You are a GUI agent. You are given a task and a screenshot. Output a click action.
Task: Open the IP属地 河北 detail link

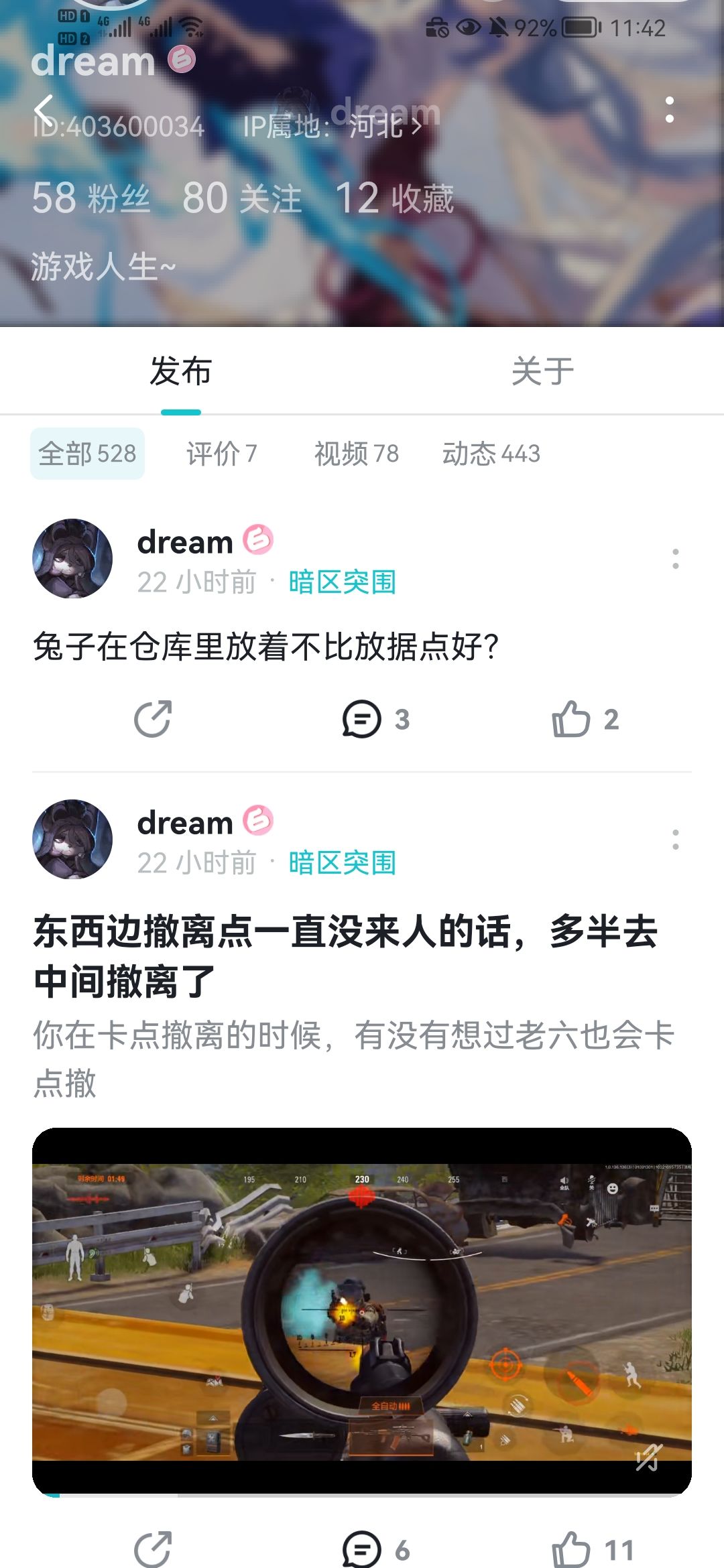pyautogui.click(x=333, y=126)
